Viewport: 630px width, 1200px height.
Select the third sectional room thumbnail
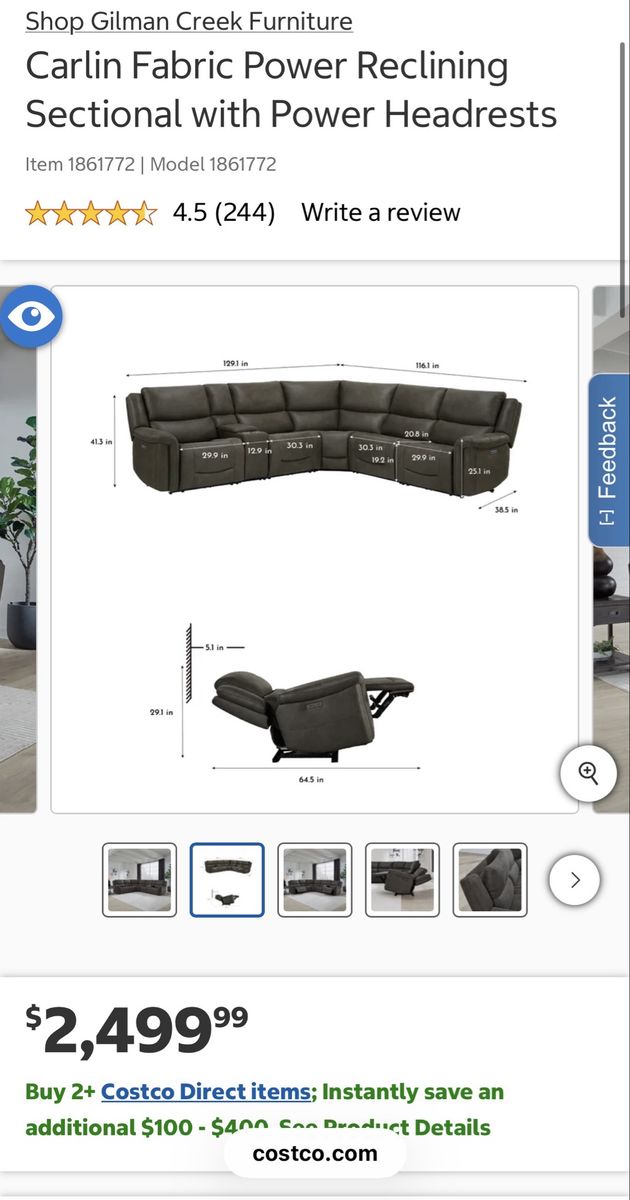pos(315,880)
